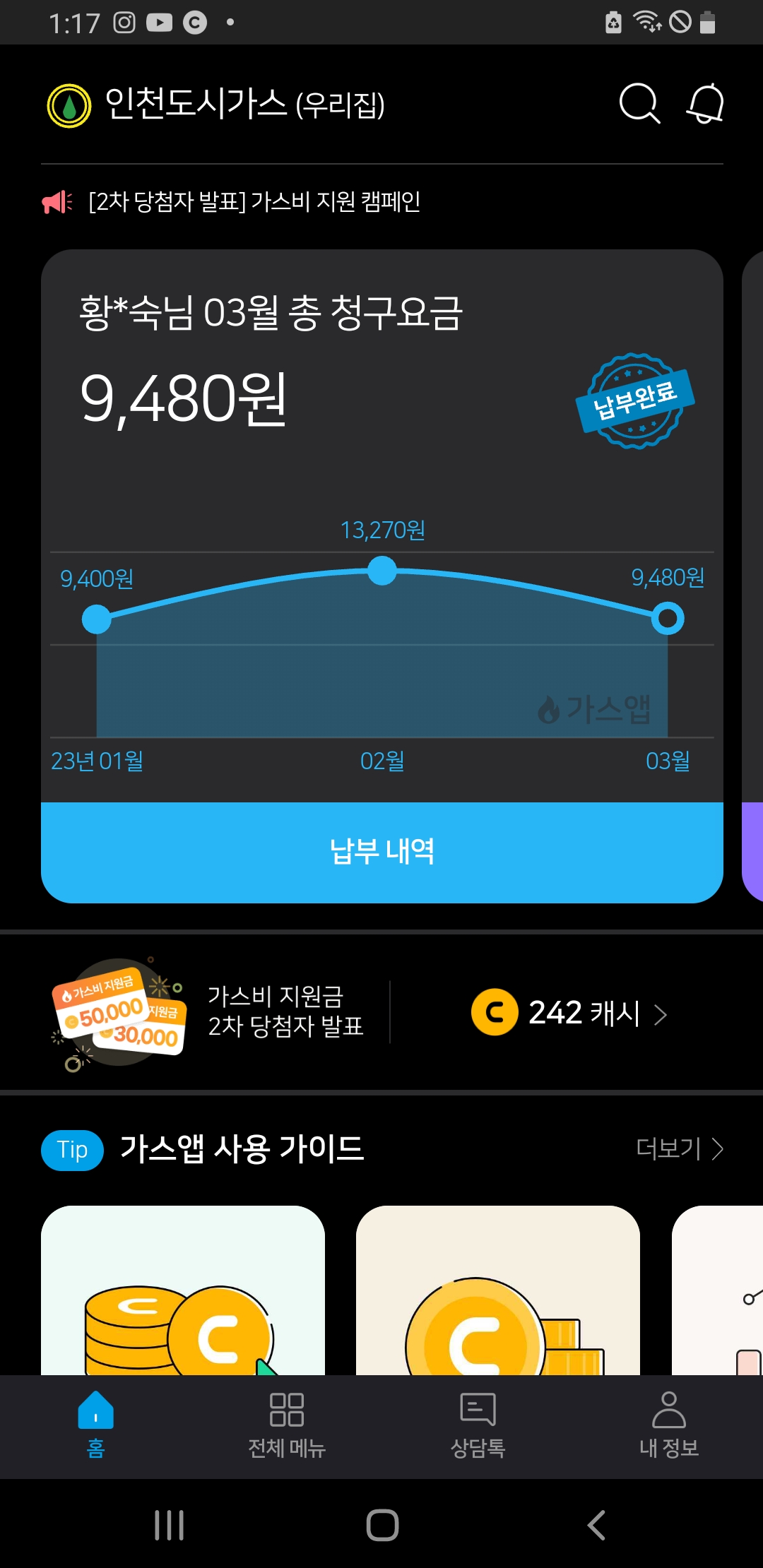
Task: Open recent apps from the navigation bar
Action: tap(169, 1525)
